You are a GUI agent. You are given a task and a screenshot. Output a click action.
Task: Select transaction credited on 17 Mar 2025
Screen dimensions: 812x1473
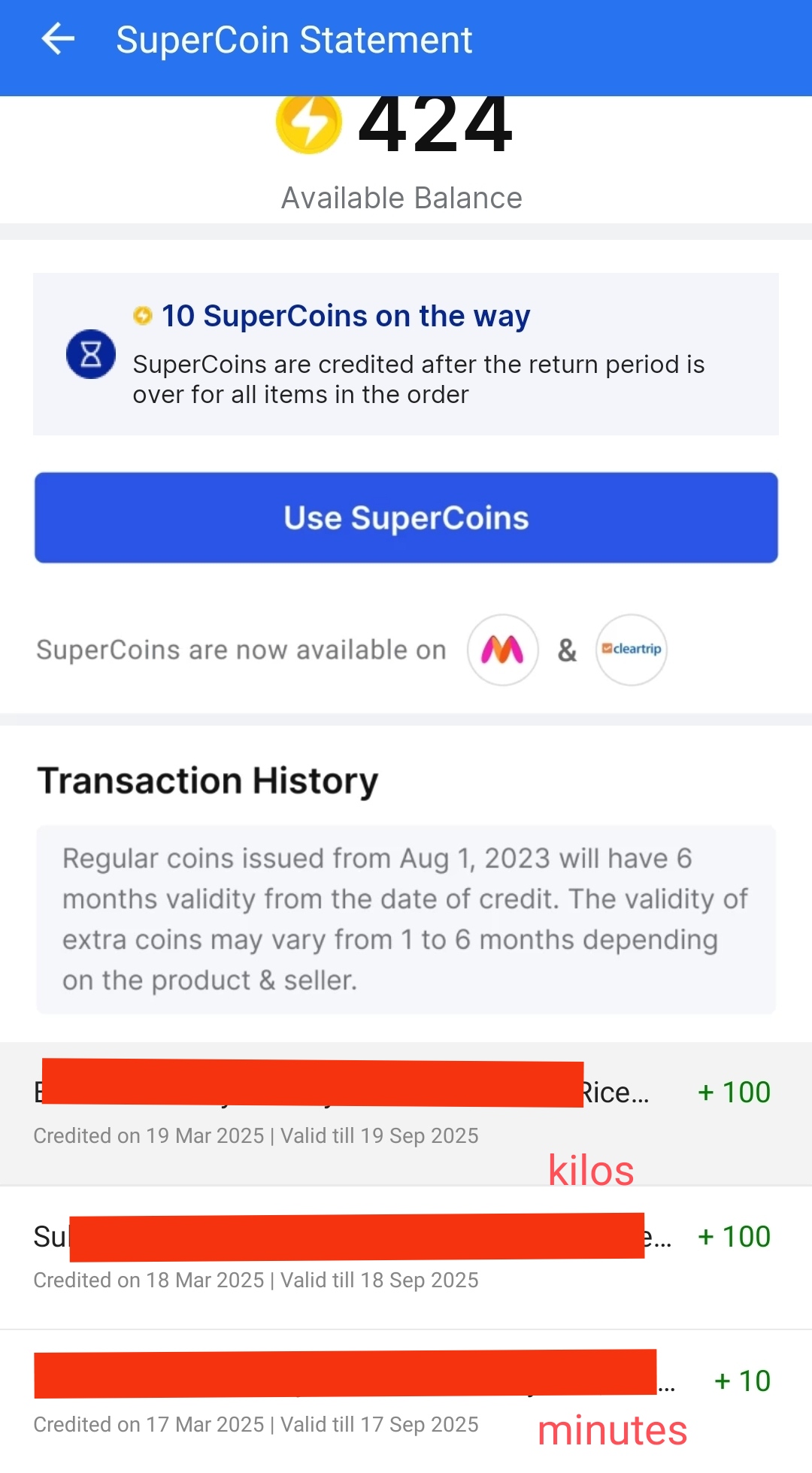(x=404, y=1402)
